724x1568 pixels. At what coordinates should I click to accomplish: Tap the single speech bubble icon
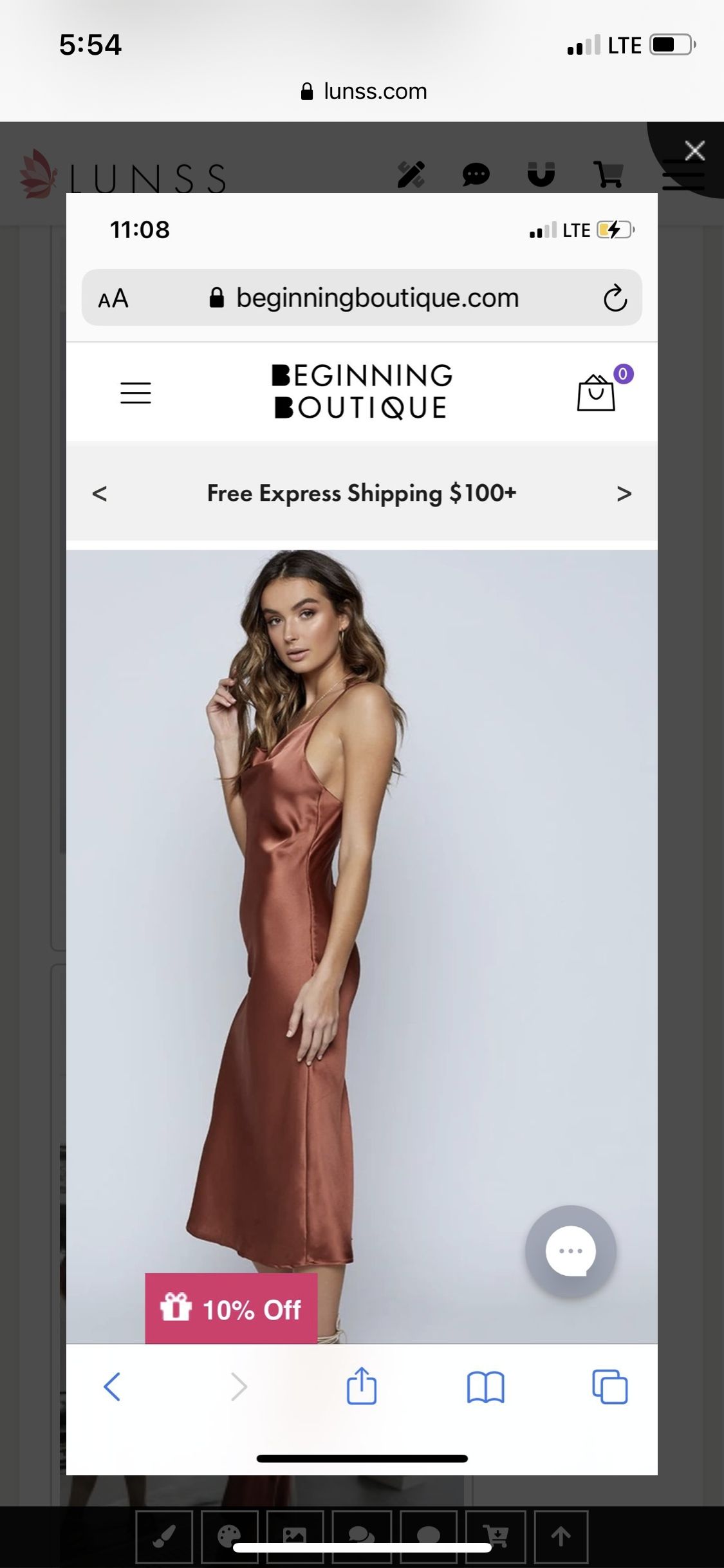[428, 1536]
